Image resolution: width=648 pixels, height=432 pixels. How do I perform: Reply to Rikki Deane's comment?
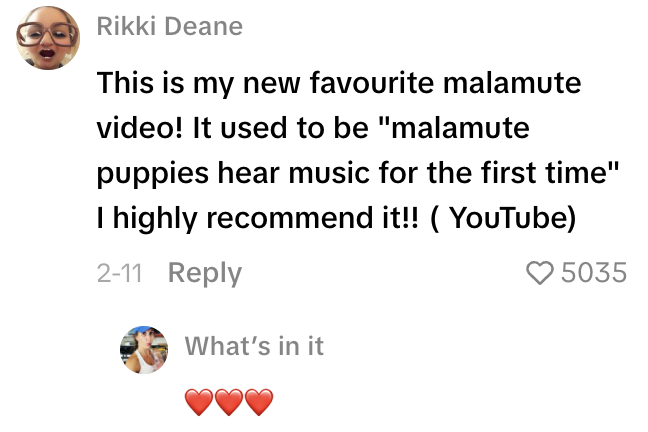204,273
